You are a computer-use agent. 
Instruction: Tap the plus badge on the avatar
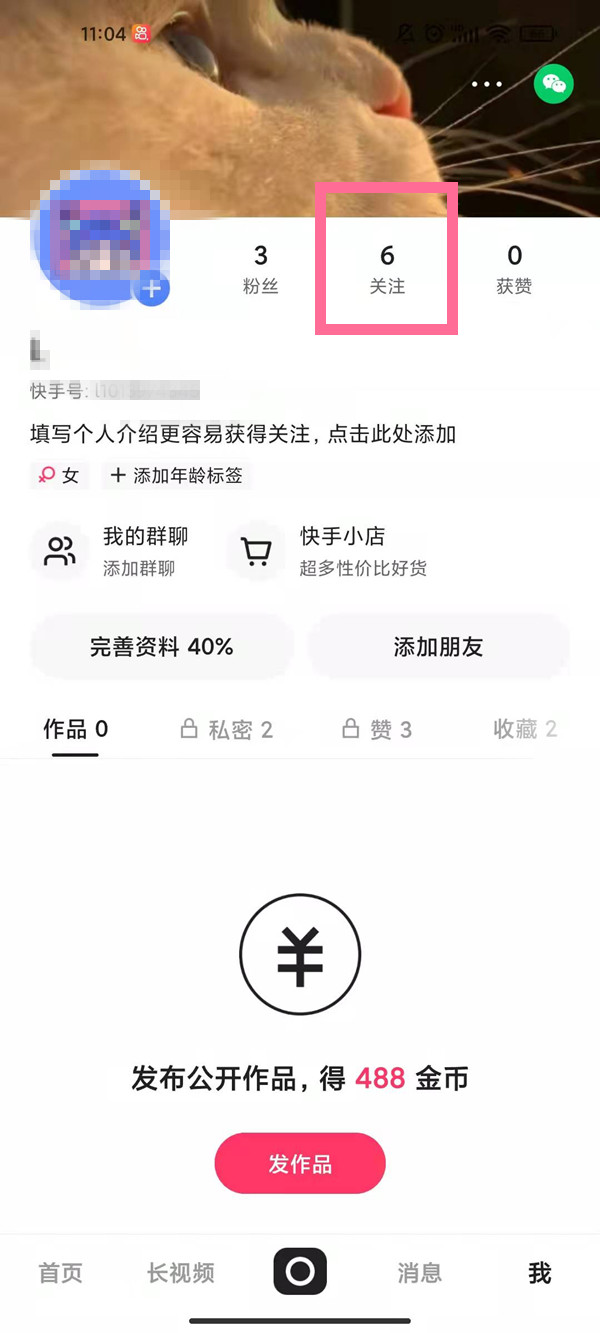click(152, 289)
